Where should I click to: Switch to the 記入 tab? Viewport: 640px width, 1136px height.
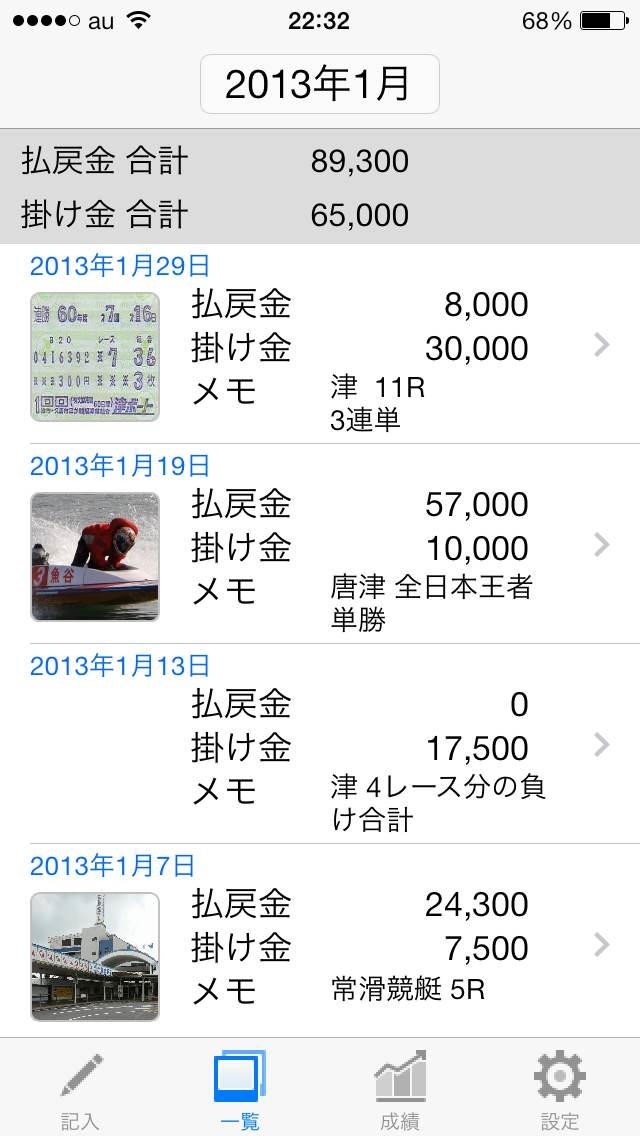click(x=80, y=1088)
